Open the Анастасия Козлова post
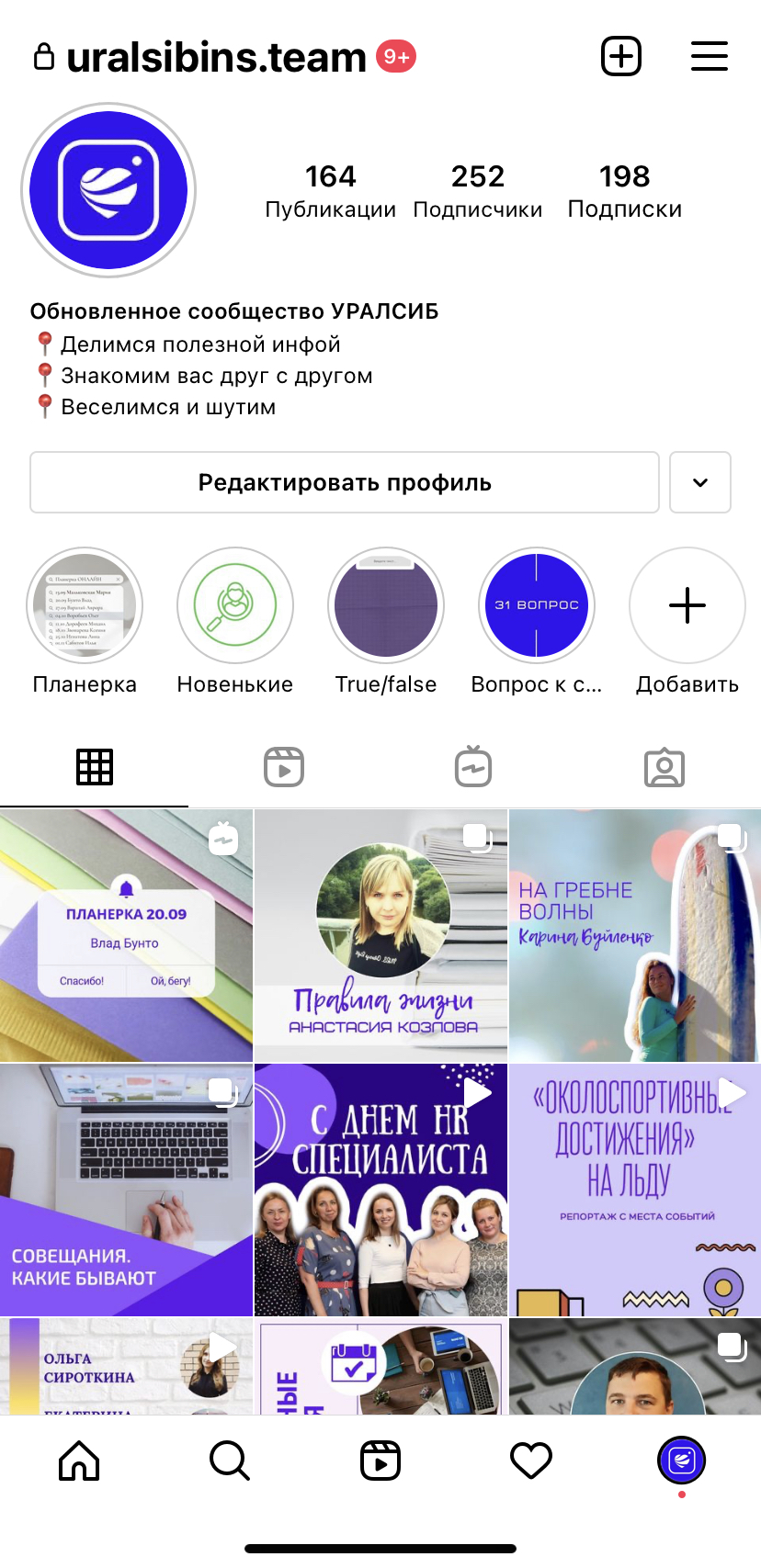 pos(380,935)
